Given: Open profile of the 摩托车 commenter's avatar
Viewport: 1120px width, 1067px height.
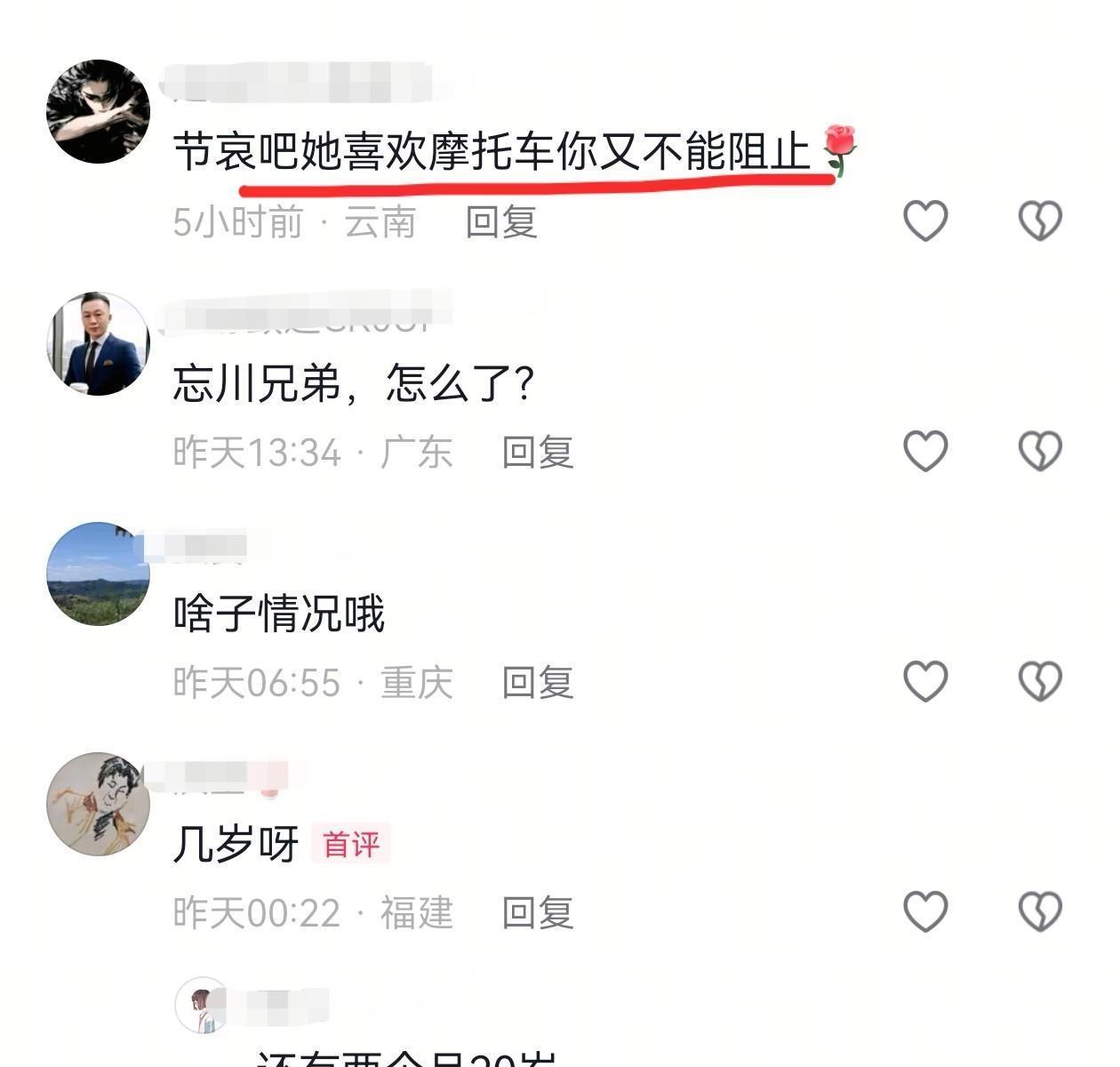Looking at the screenshot, I should coord(98,112).
